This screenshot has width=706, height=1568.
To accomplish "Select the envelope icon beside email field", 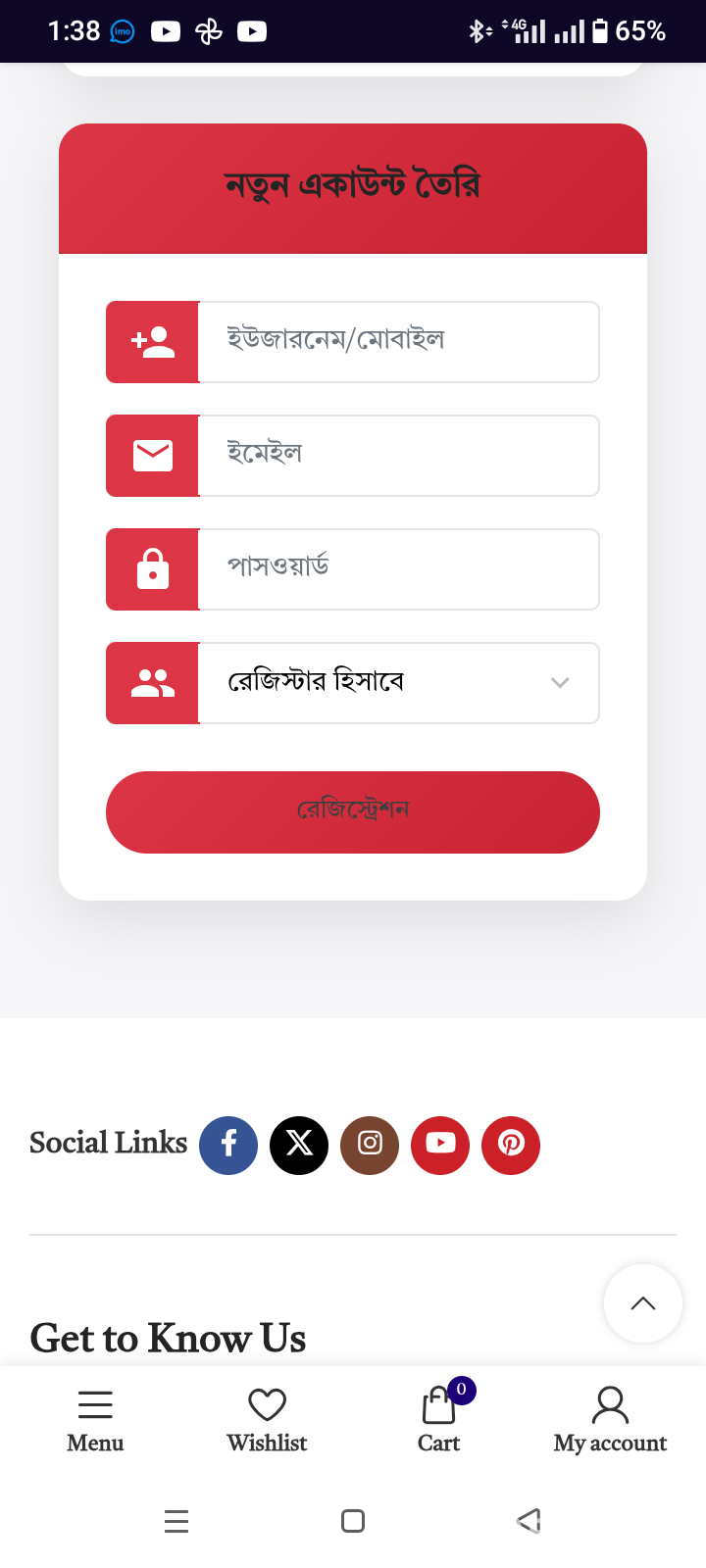I will click(x=152, y=456).
